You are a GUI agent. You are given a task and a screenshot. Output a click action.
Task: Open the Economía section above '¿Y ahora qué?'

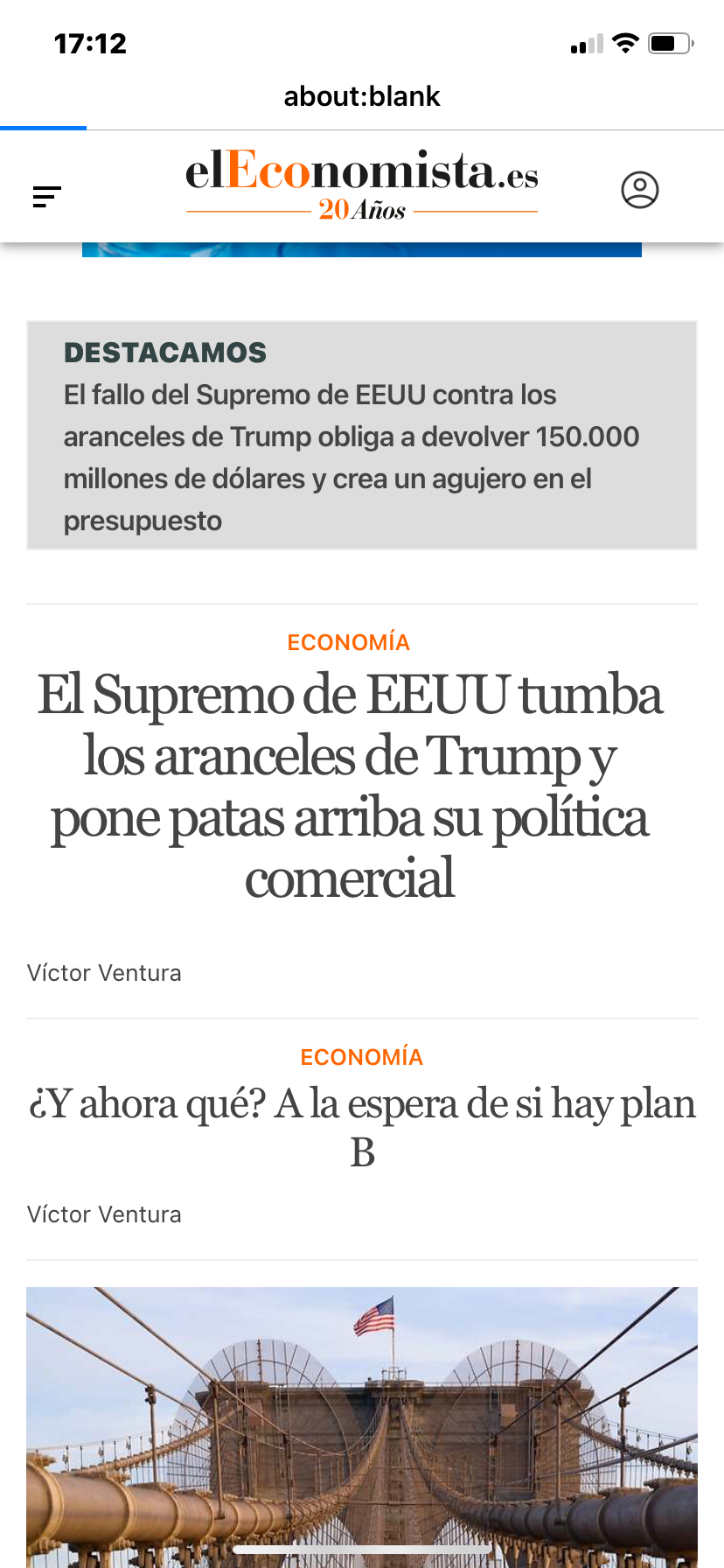point(361,1057)
